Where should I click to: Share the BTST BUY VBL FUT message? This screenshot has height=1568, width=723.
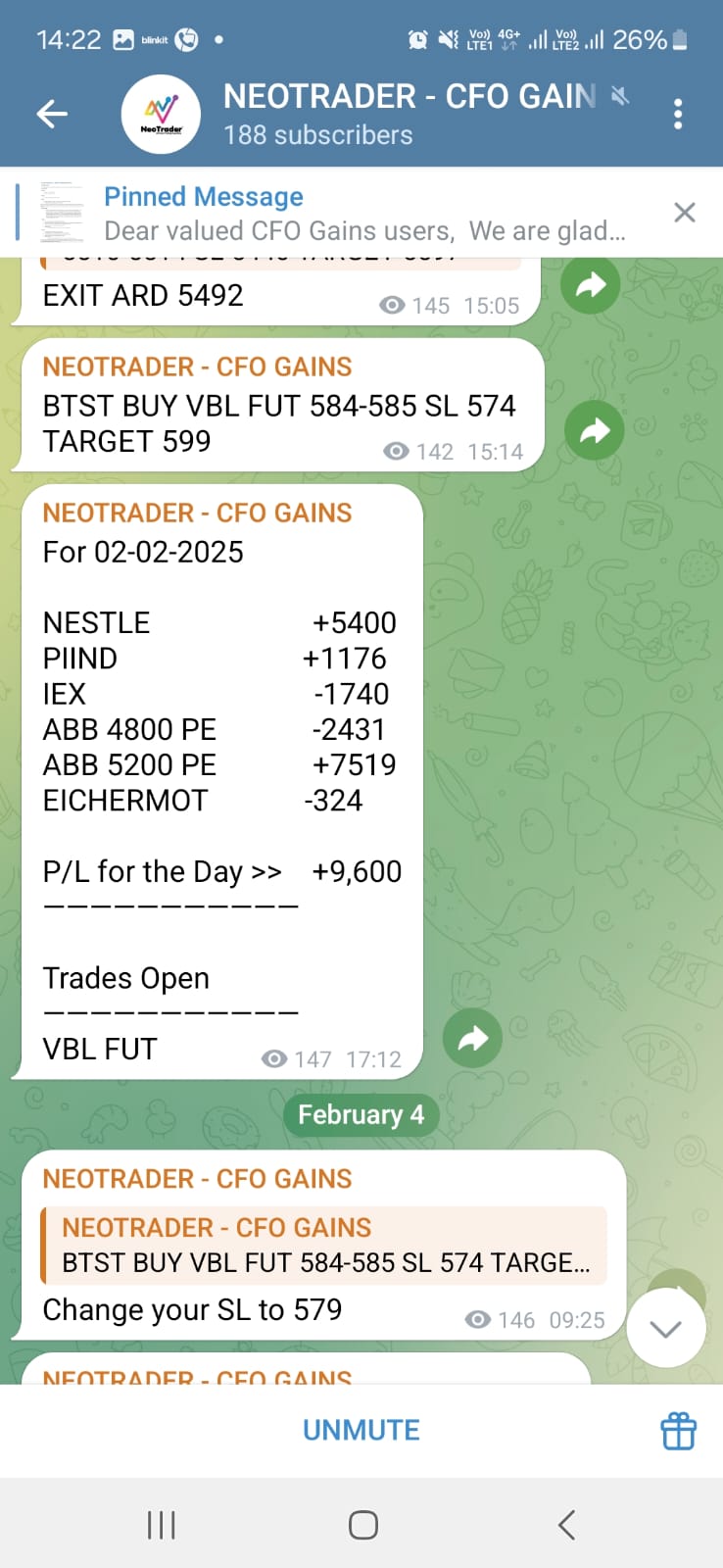click(x=595, y=430)
